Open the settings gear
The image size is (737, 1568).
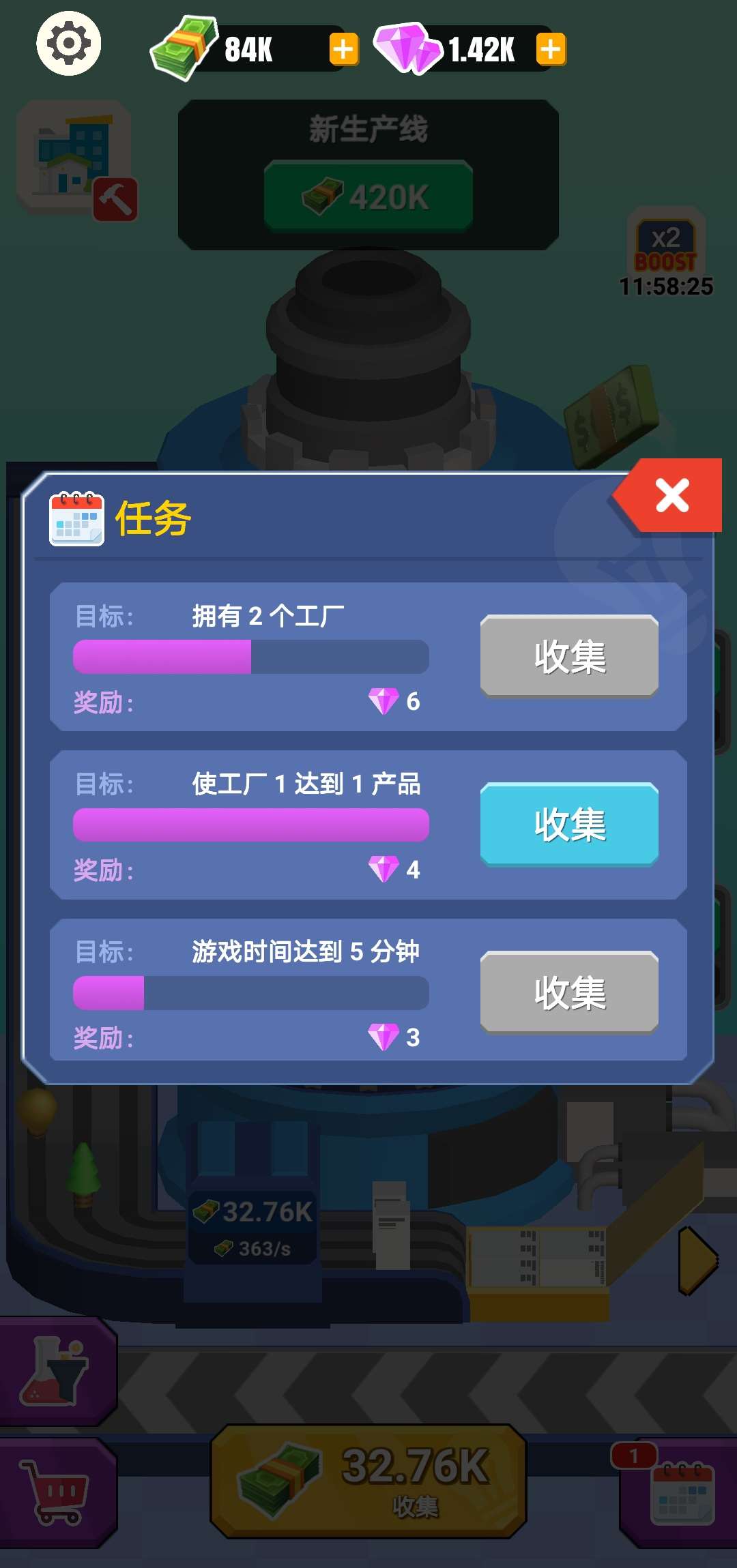coord(69,44)
